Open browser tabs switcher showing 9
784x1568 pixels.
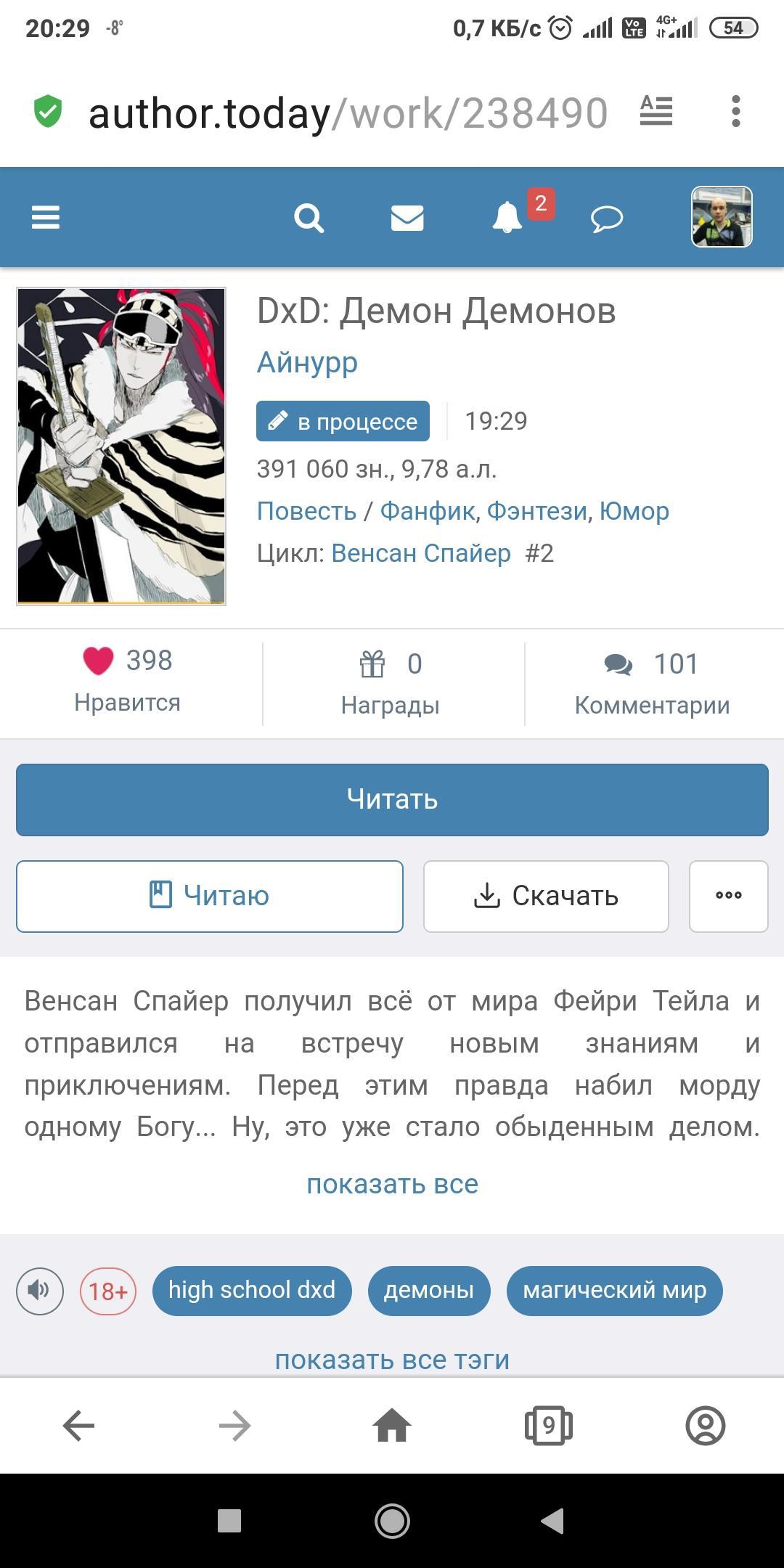pyautogui.click(x=548, y=1426)
